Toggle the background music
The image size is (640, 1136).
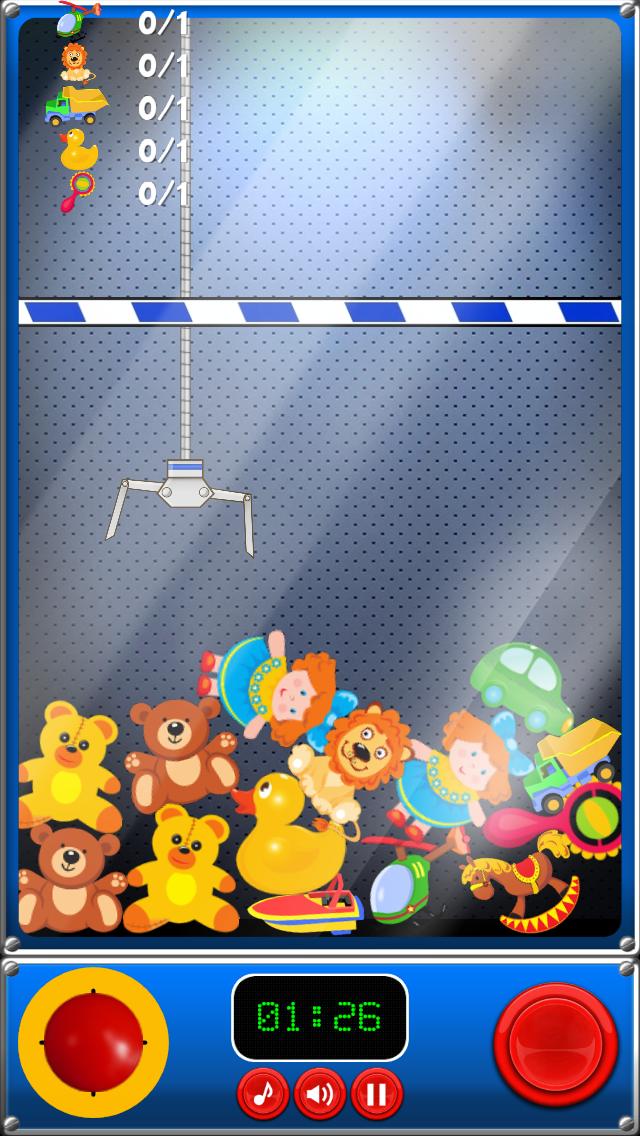click(263, 1094)
